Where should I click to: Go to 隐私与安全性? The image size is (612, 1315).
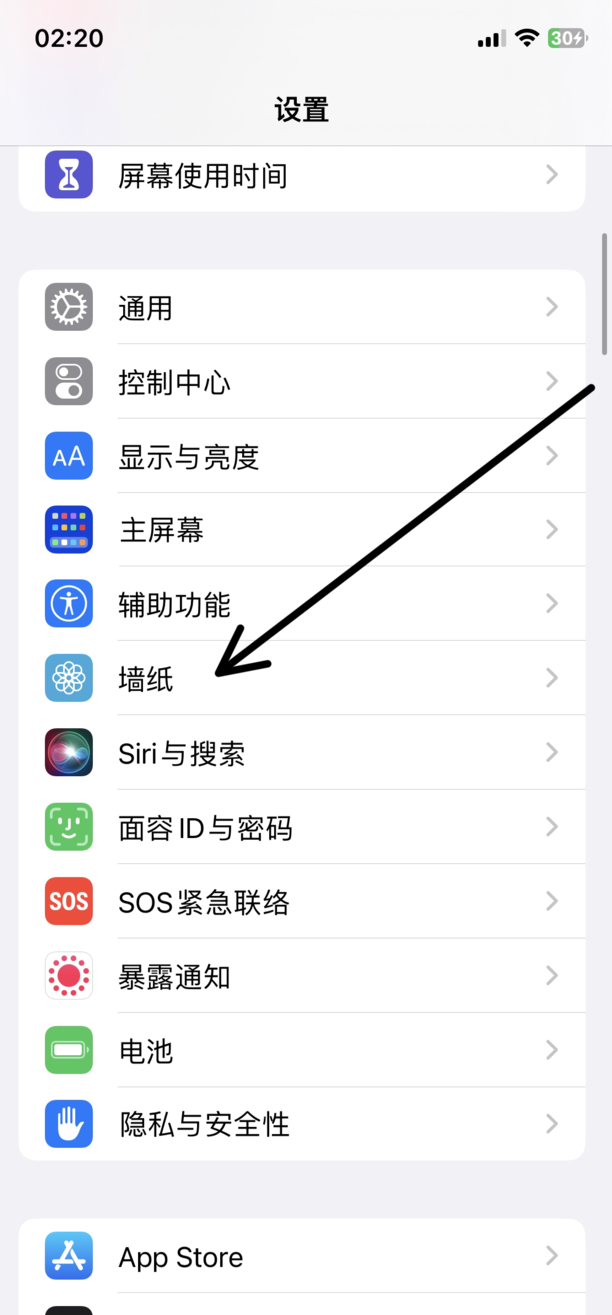point(302,1124)
